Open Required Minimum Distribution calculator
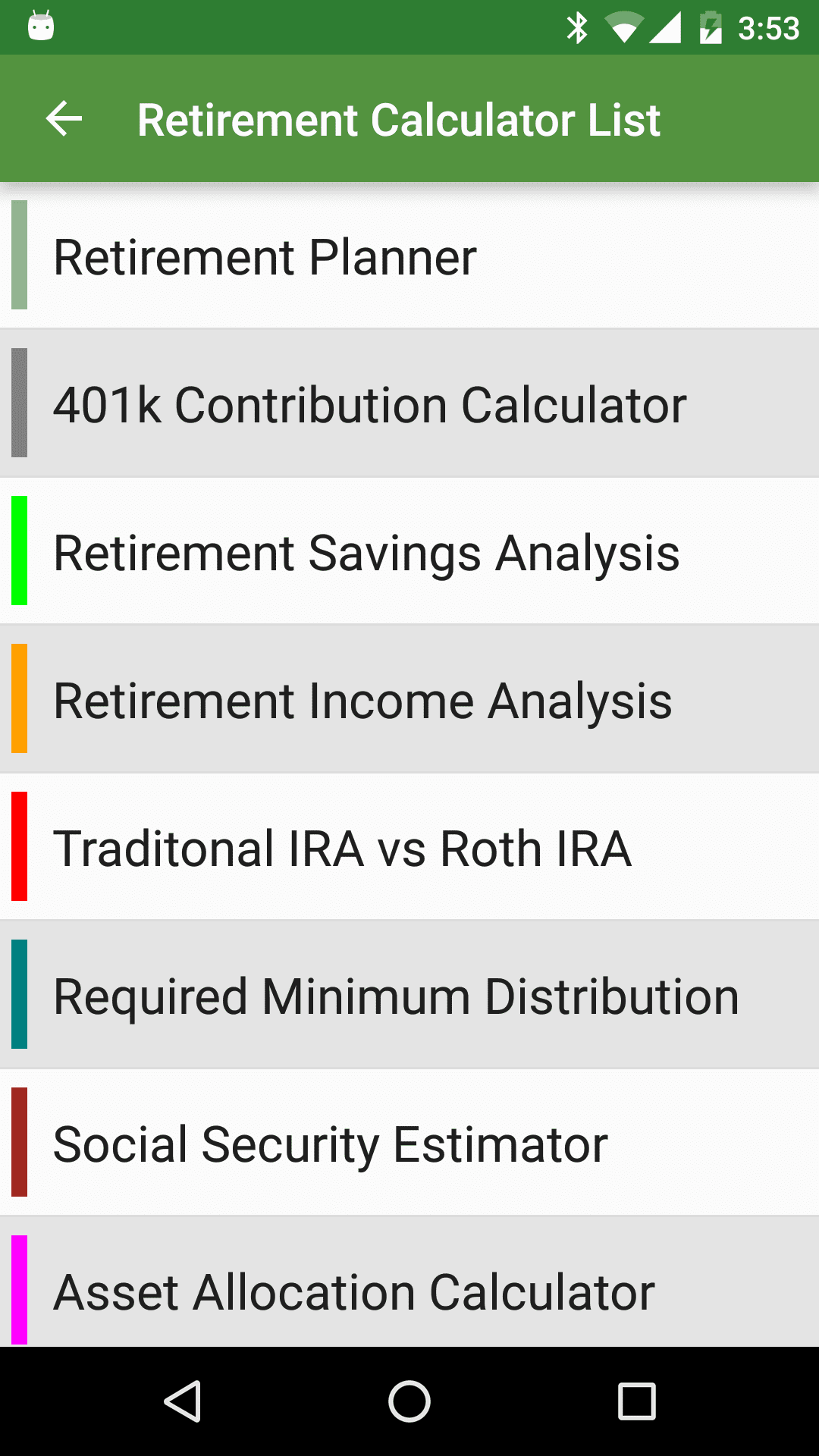The image size is (819, 1456). (x=409, y=995)
